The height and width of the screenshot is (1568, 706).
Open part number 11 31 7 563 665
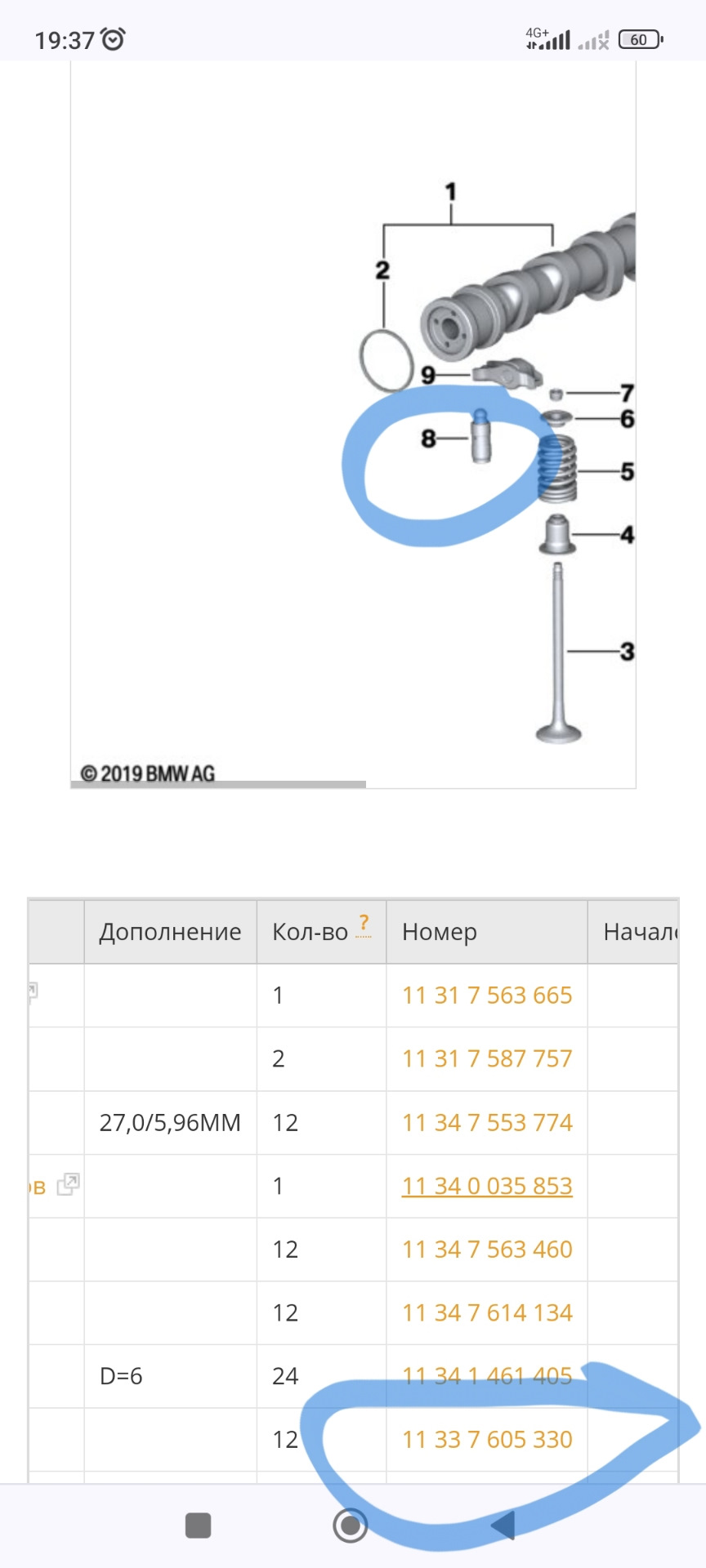coord(487,996)
